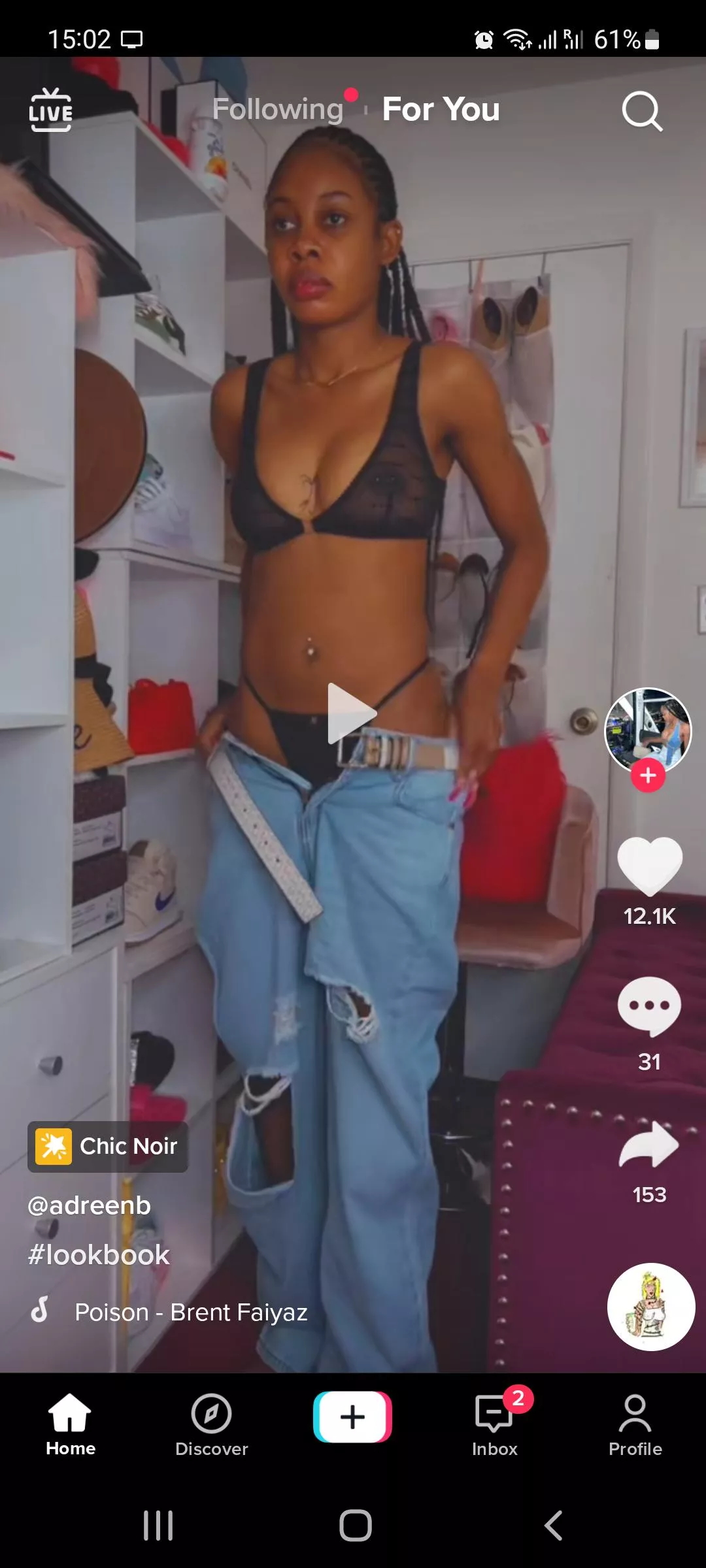The width and height of the screenshot is (706, 1568).
Task: Open the Poison - Brent Faiyaz sound
Action: tap(190, 1313)
